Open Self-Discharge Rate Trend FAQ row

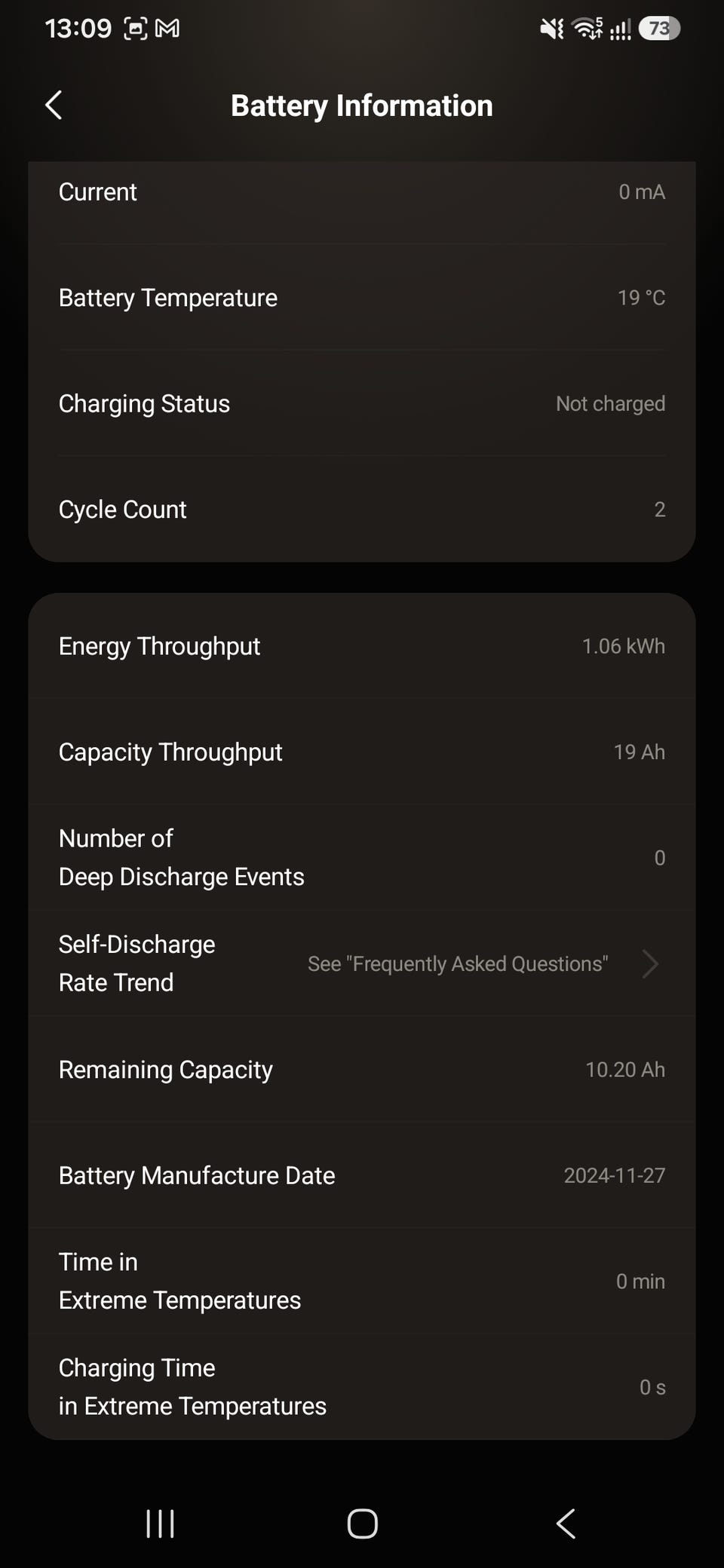[x=362, y=963]
